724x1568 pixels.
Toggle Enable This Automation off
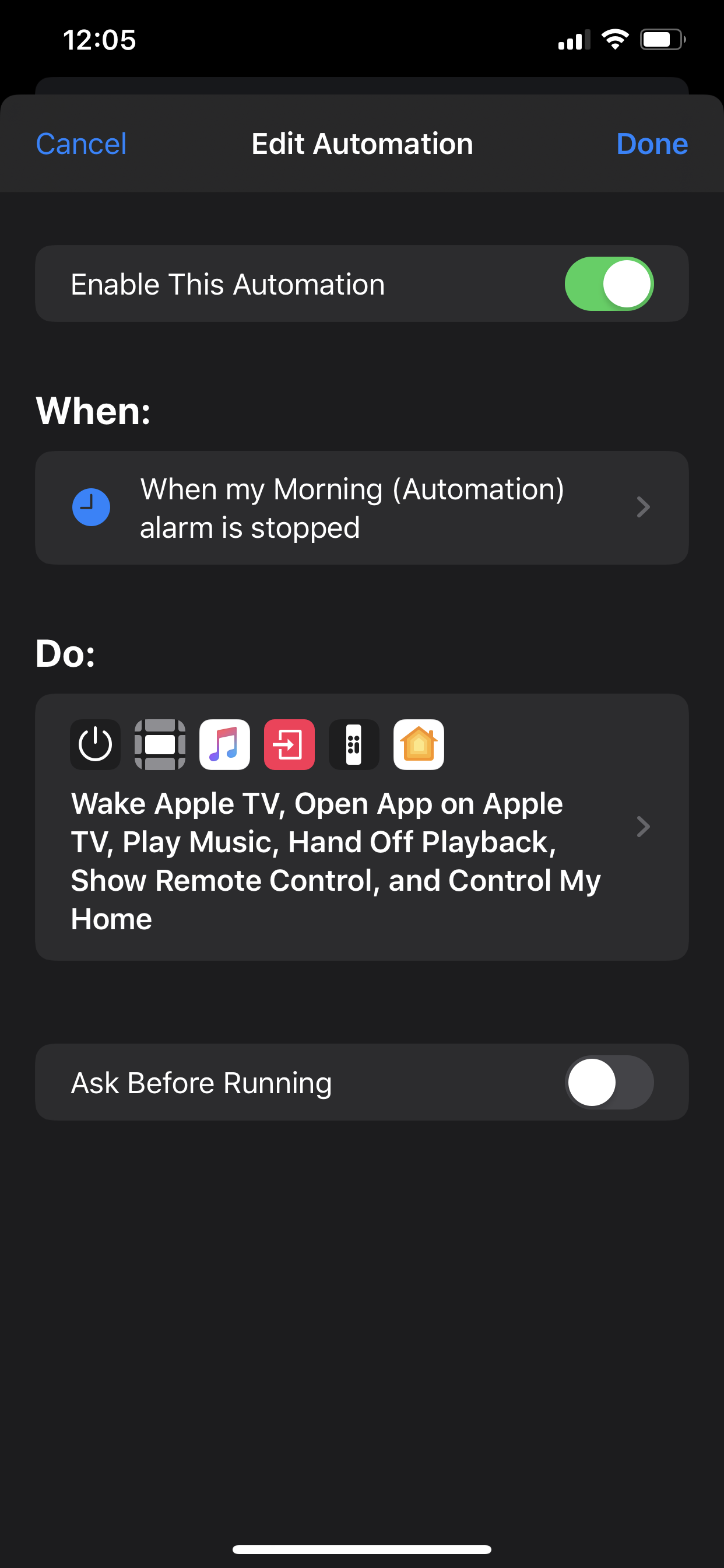tap(609, 284)
